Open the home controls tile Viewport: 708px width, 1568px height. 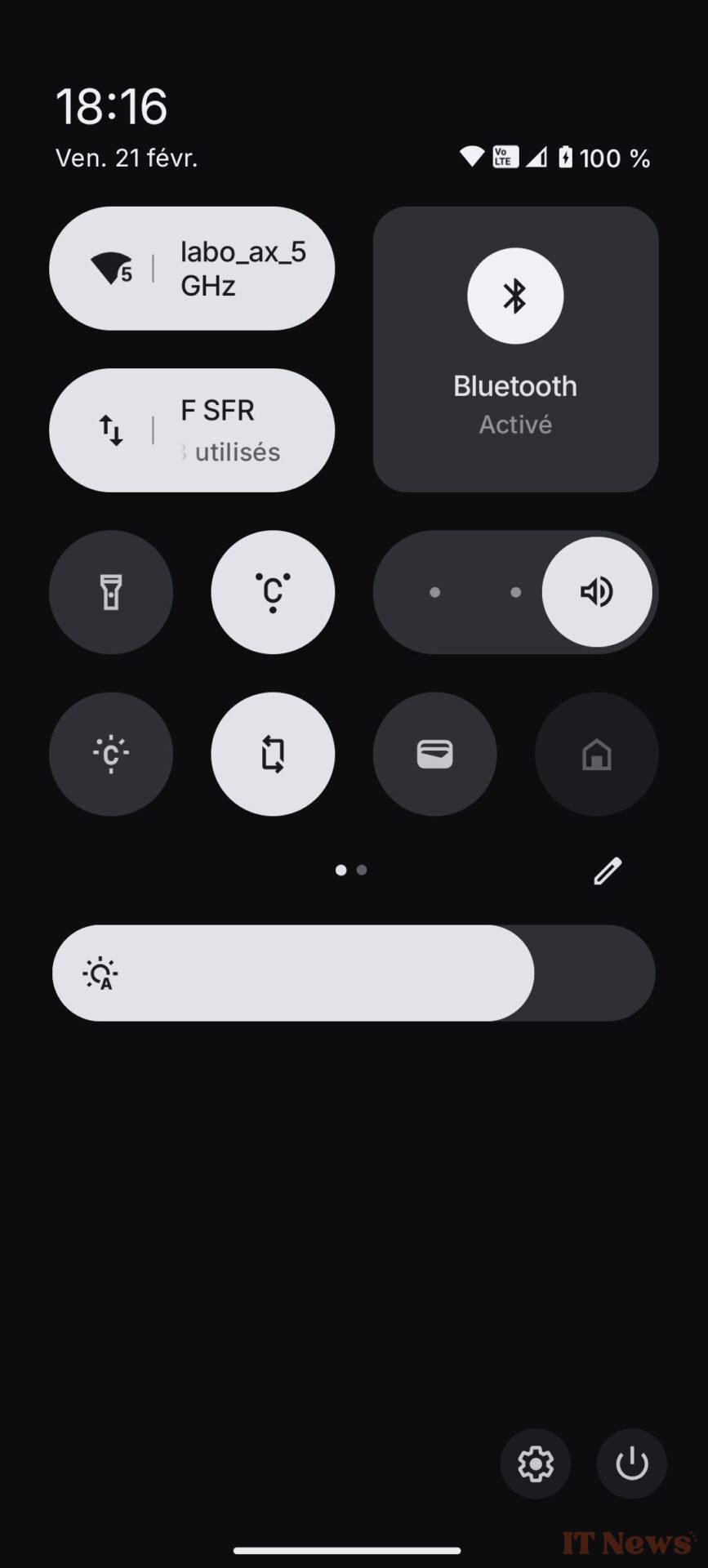point(597,754)
